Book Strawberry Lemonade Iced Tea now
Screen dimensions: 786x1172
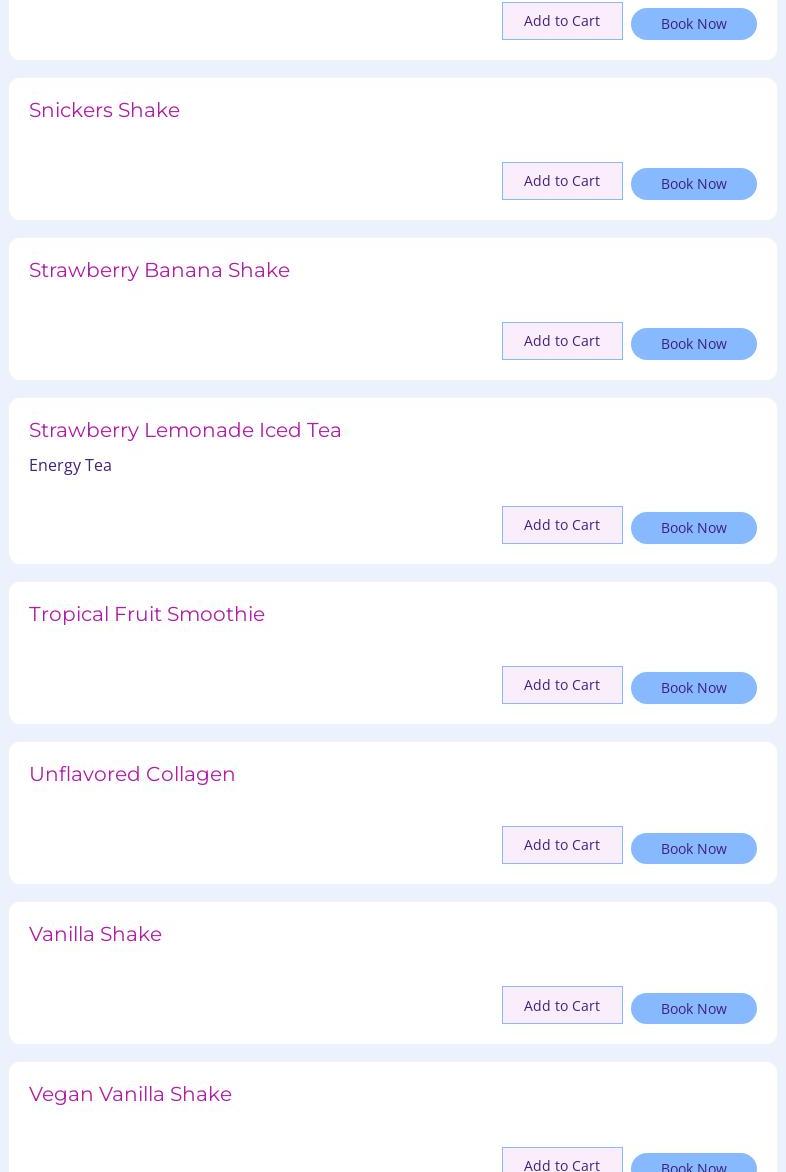click(693, 528)
